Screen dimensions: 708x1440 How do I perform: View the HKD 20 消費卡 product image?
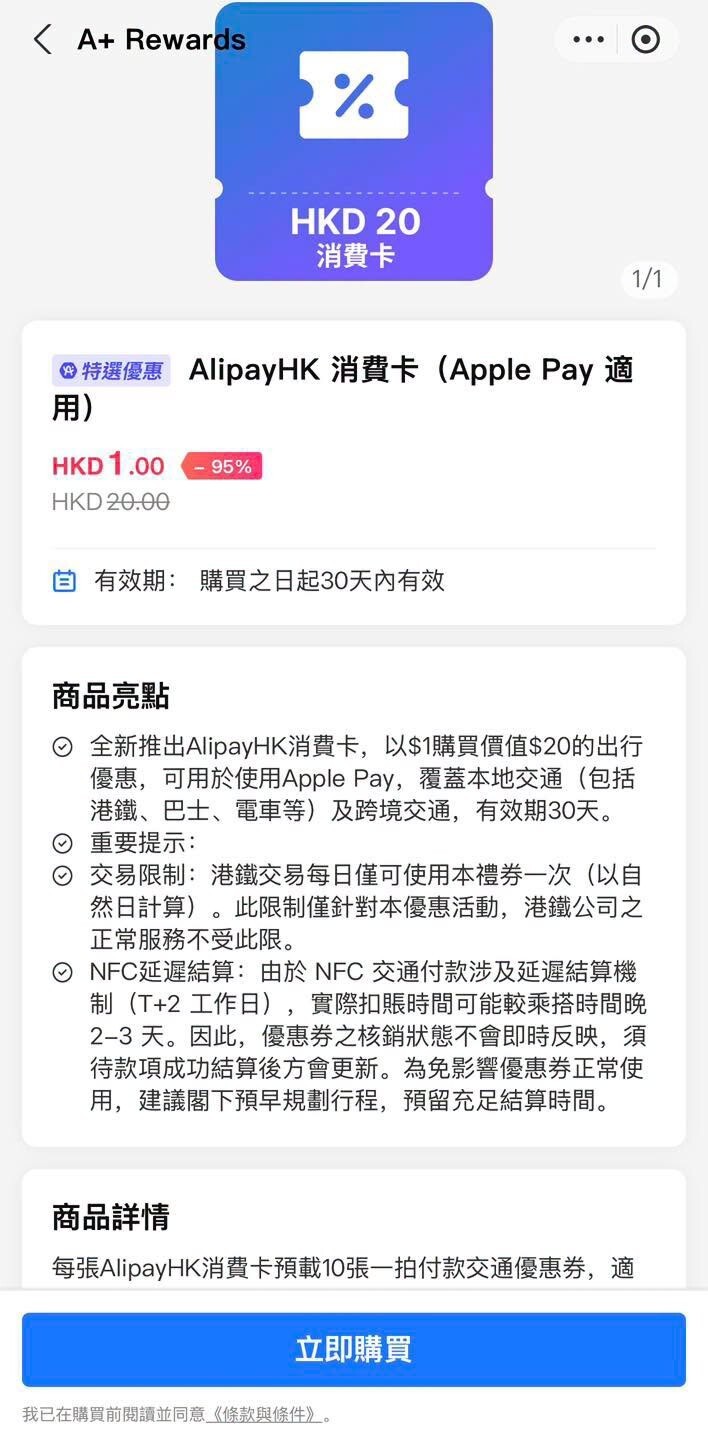pyautogui.click(x=354, y=141)
